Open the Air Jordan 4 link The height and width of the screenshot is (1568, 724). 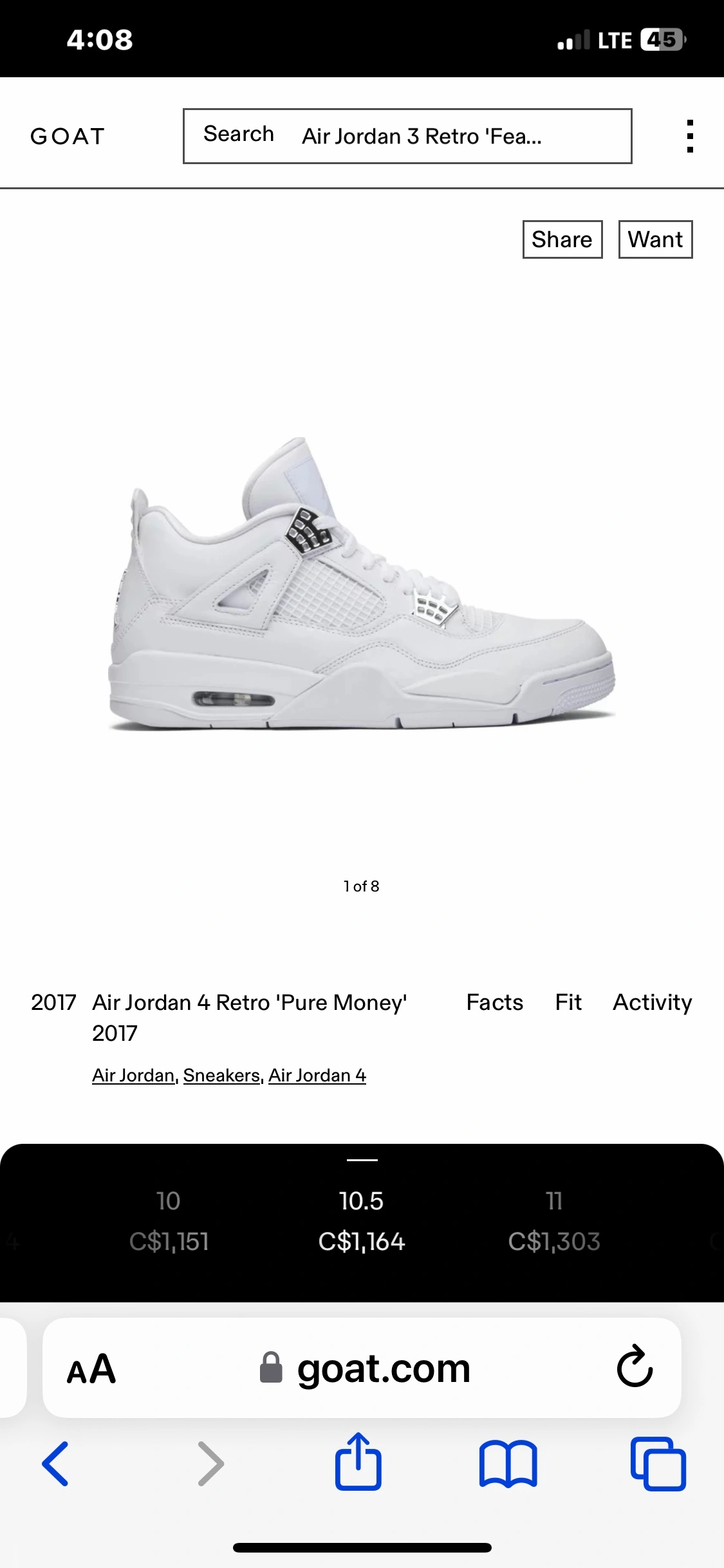tap(317, 1076)
